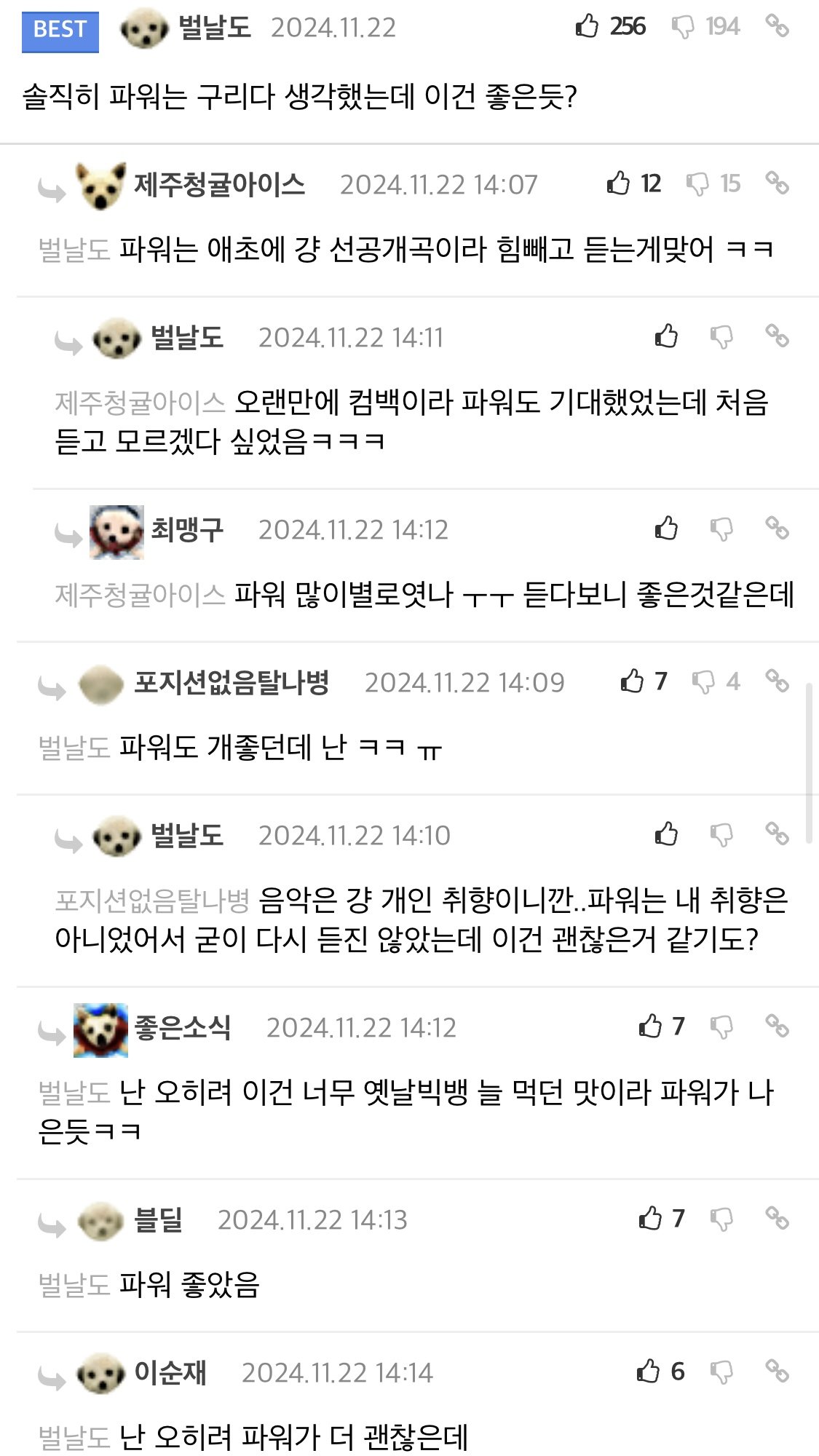
Task: Like 최맹구's reply
Action: point(666,529)
